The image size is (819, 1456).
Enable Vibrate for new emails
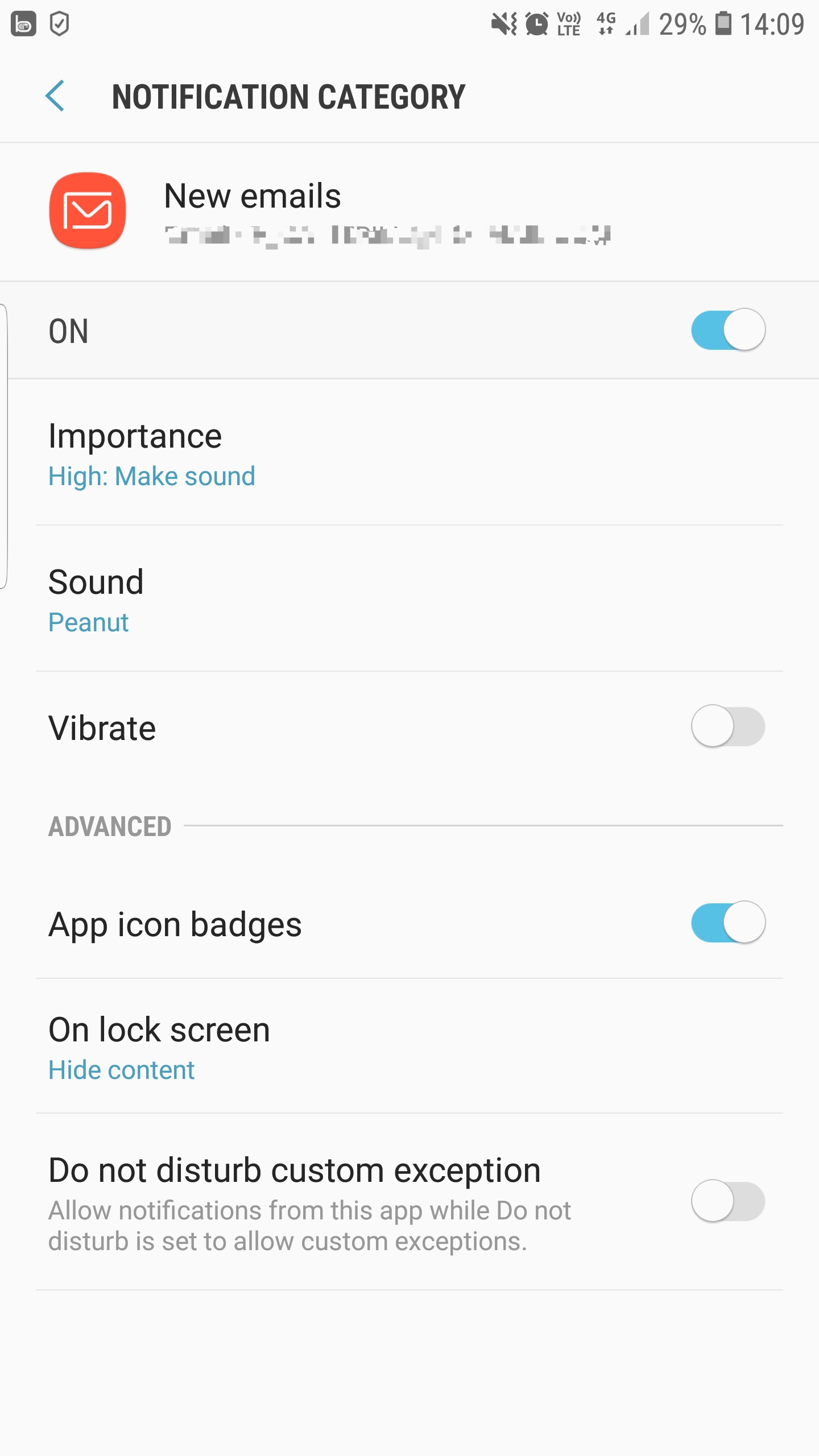point(727,727)
